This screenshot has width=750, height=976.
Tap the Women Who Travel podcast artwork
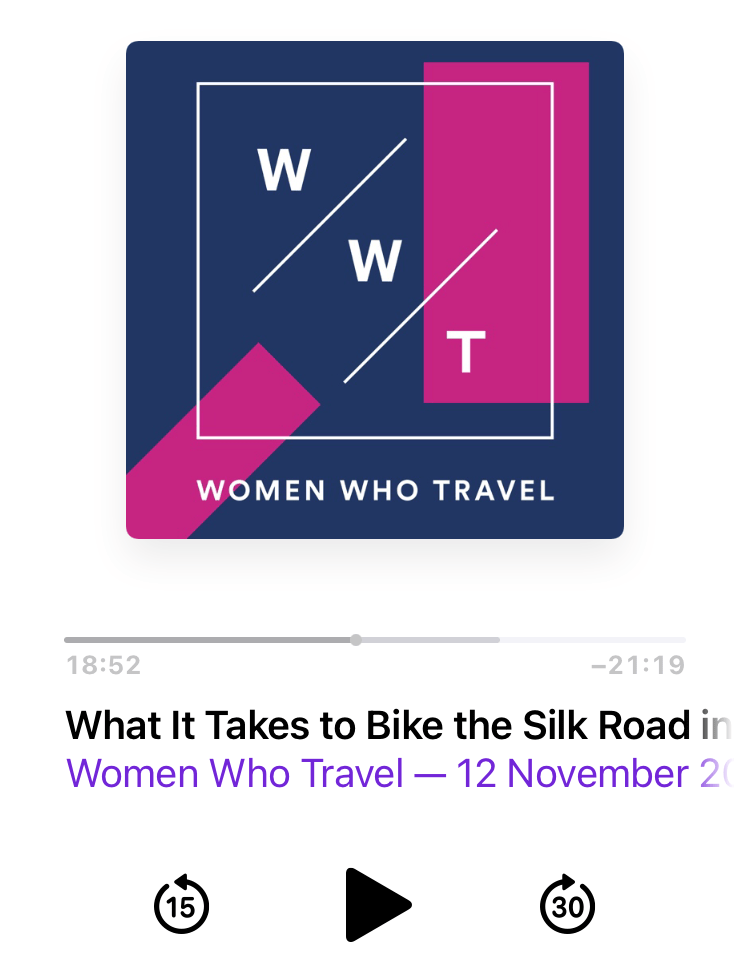tap(375, 290)
